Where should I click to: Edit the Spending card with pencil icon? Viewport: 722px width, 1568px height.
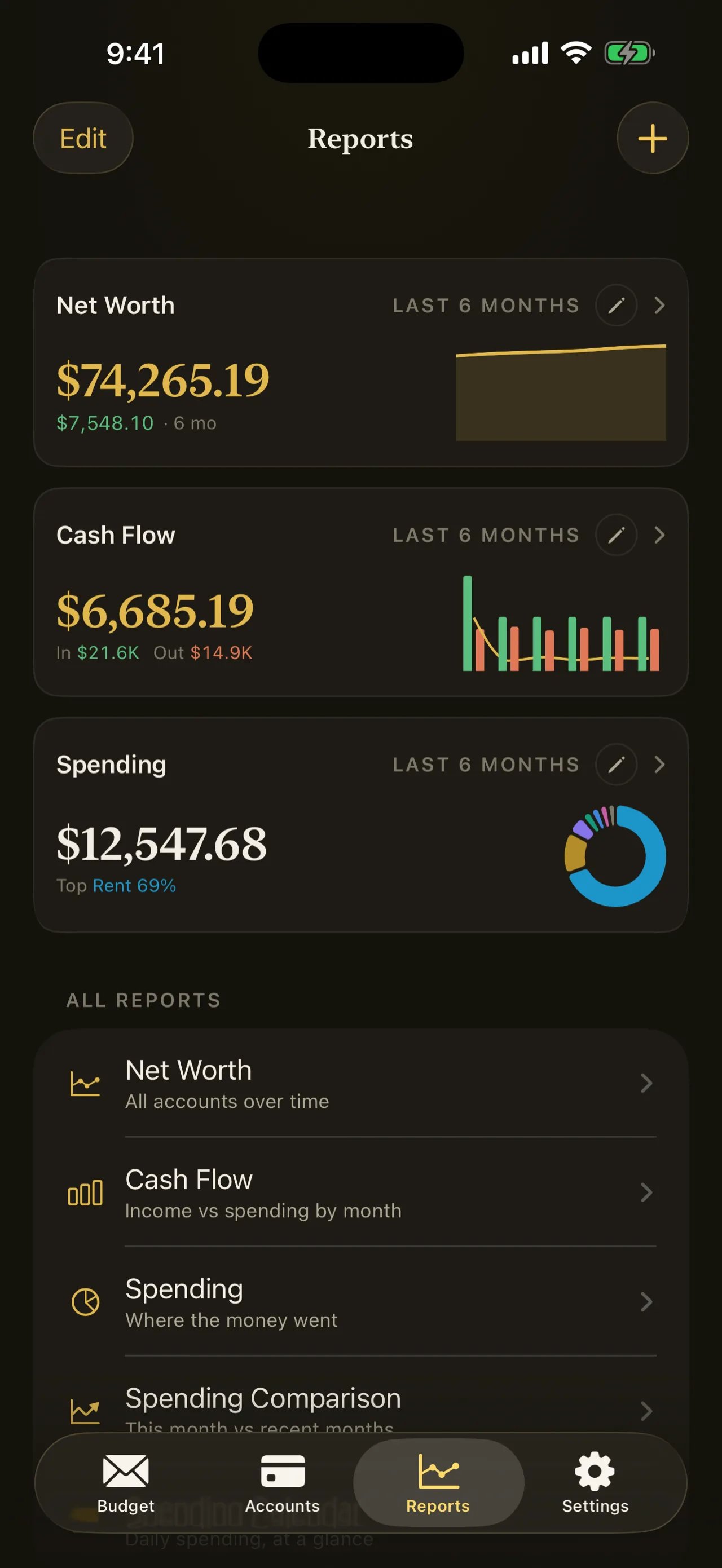pyautogui.click(x=616, y=764)
